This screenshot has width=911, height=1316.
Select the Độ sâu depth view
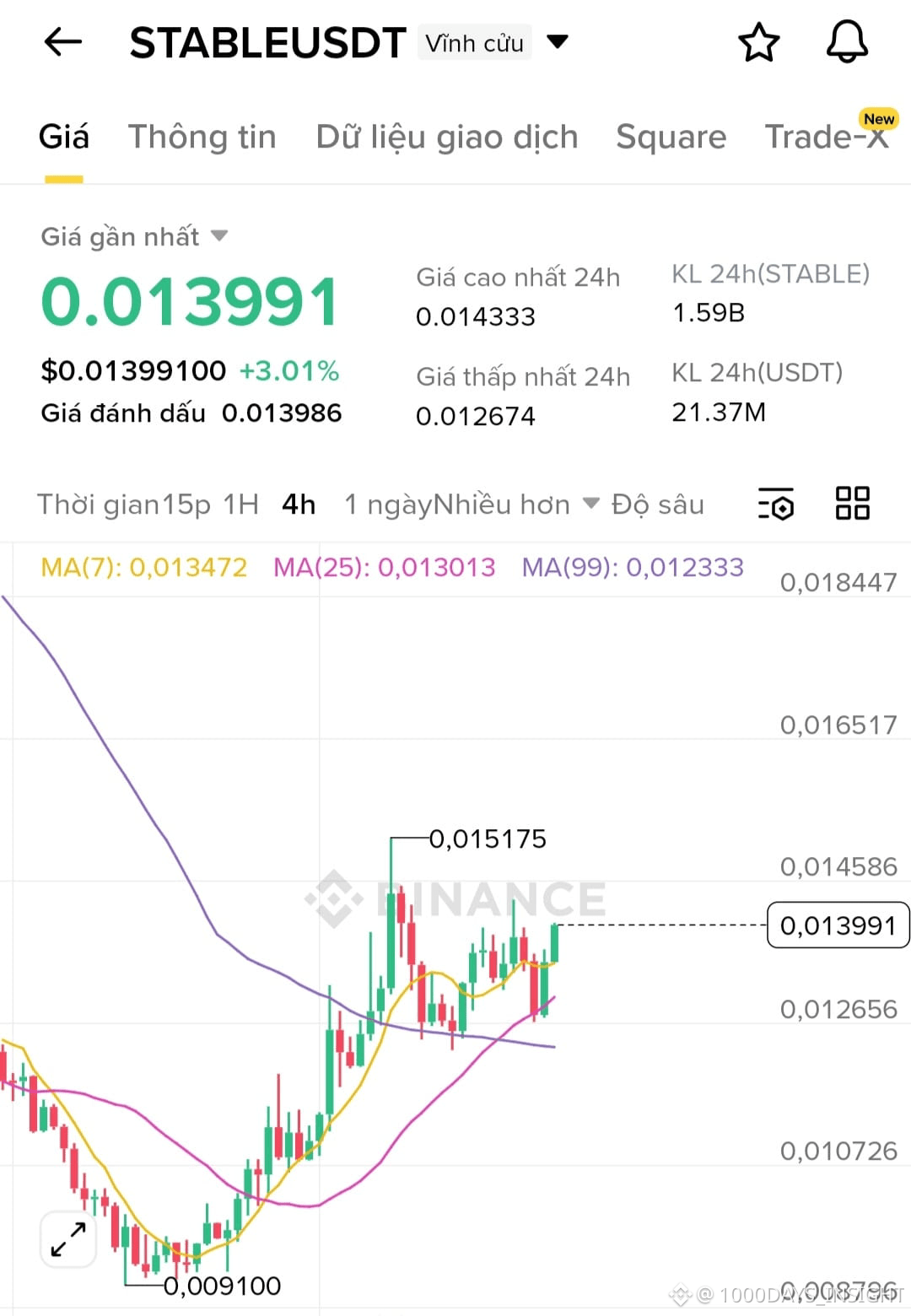point(659,504)
